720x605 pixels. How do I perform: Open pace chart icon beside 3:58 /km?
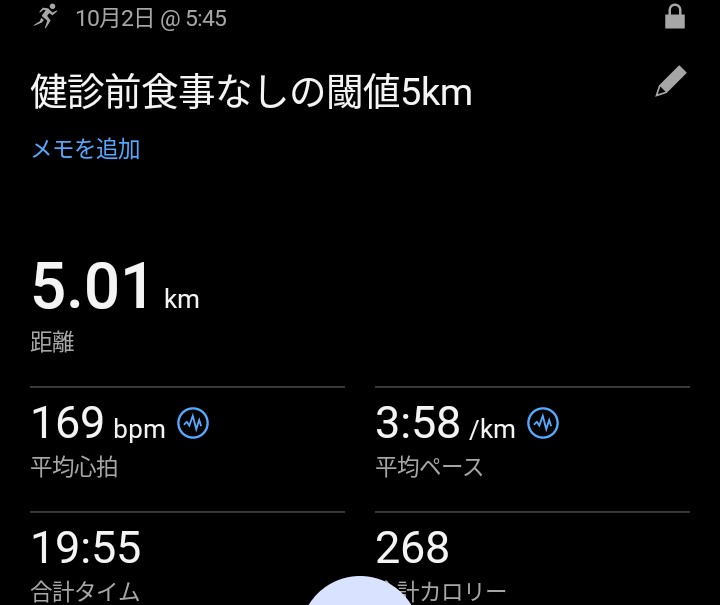pos(543,423)
